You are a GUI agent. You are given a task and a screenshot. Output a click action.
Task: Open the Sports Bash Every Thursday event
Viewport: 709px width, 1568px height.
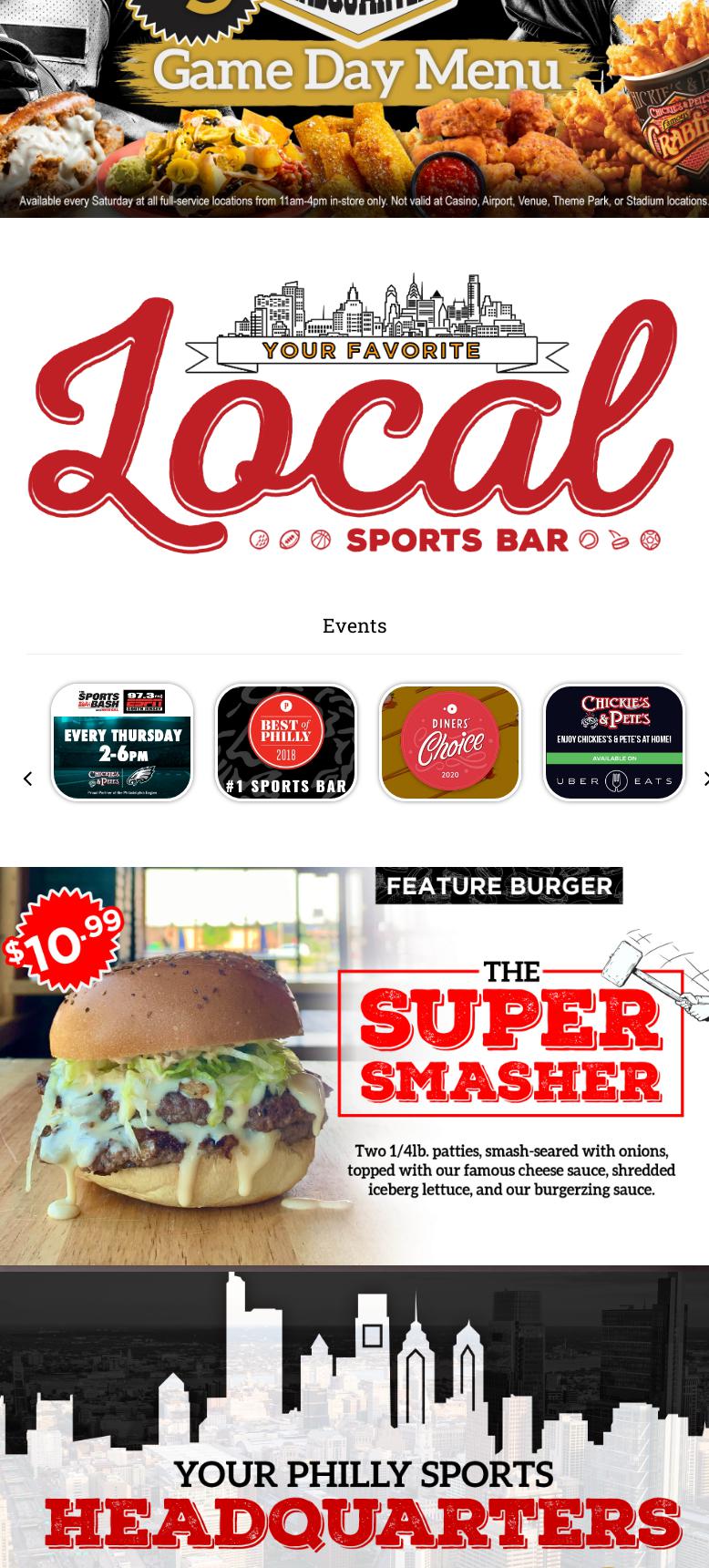tap(122, 742)
